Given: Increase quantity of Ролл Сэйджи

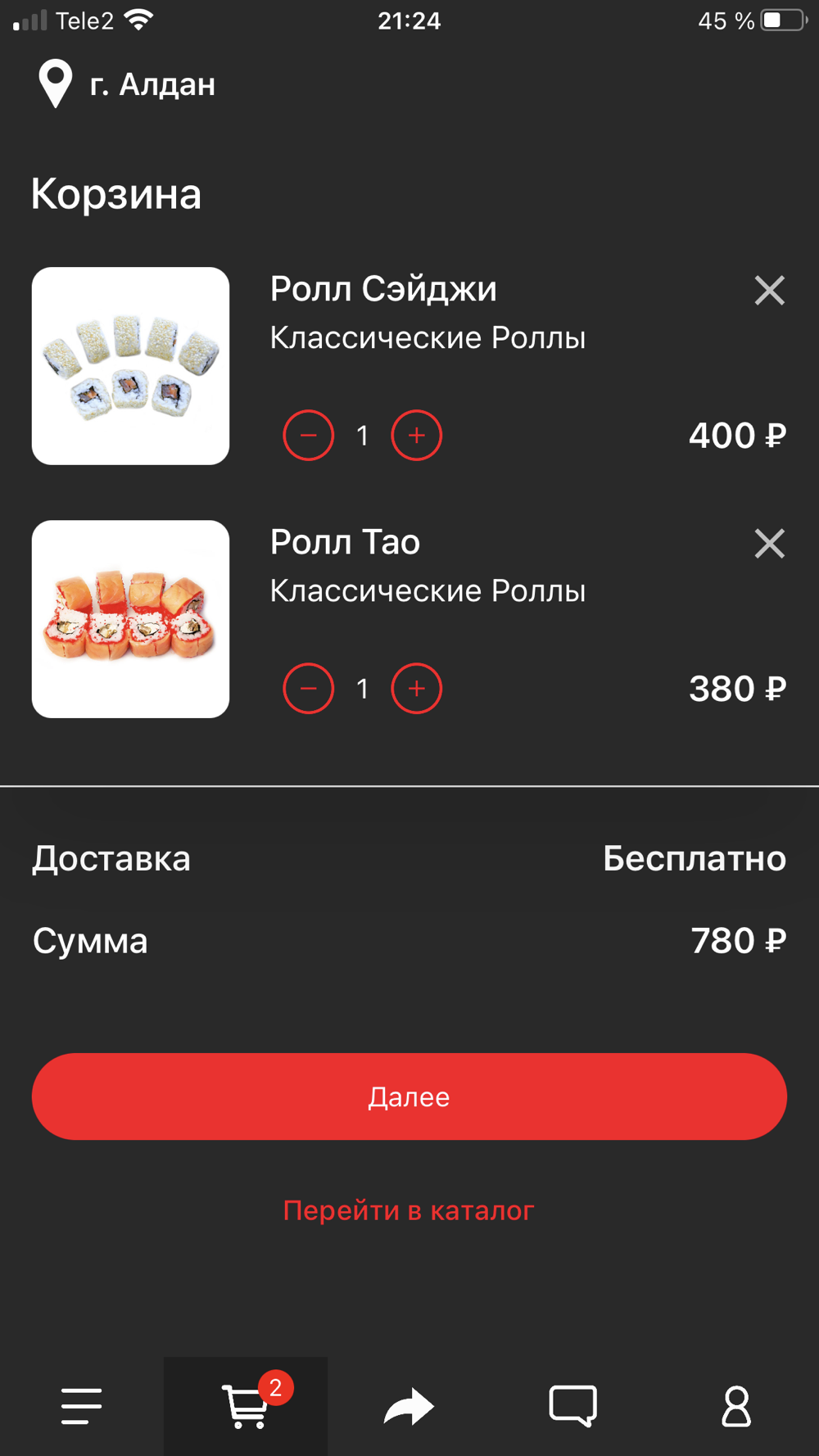Looking at the screenshot, I should (x=416, y=435).
